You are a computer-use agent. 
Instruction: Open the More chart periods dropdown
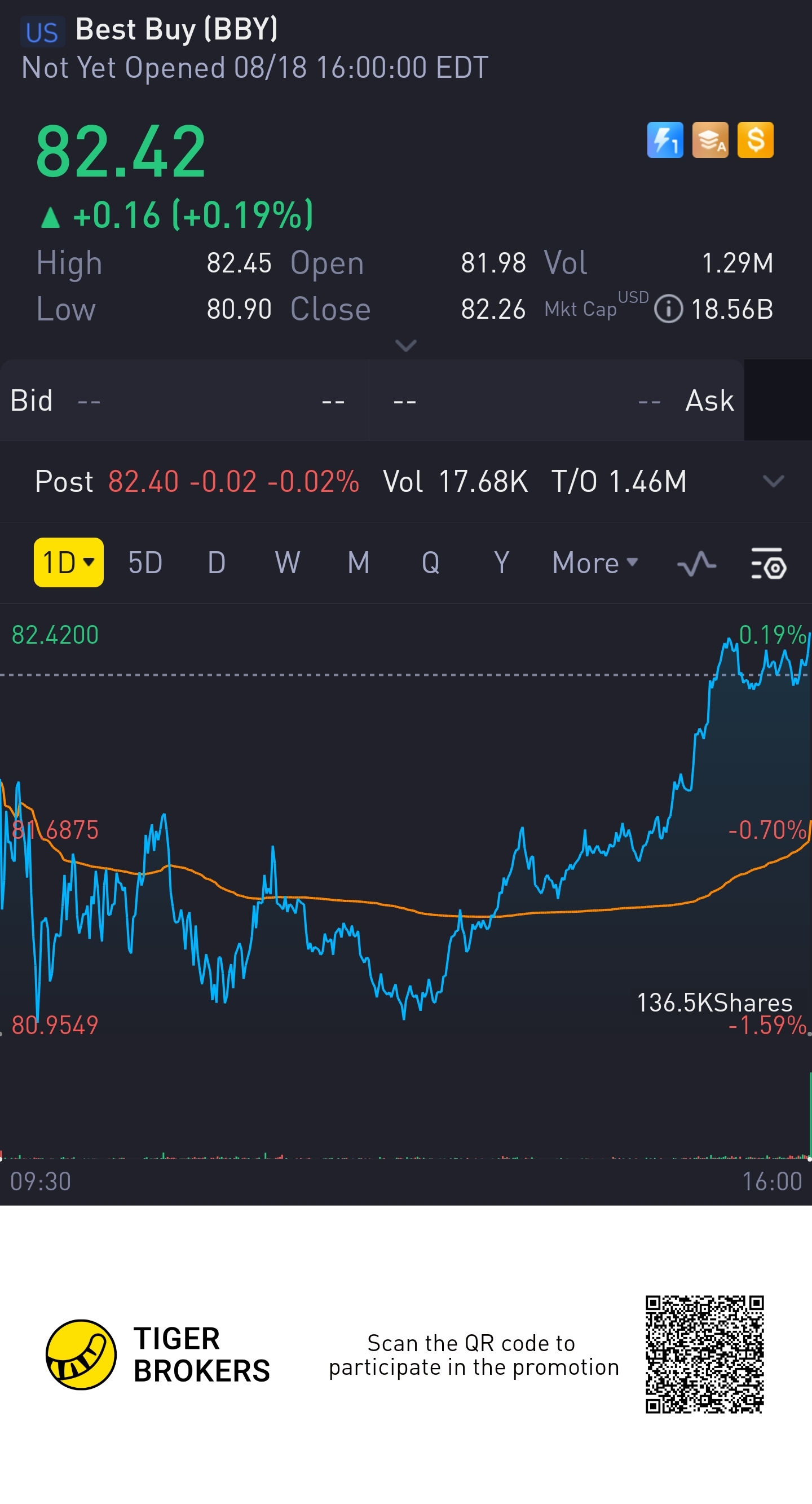point(594,564)
